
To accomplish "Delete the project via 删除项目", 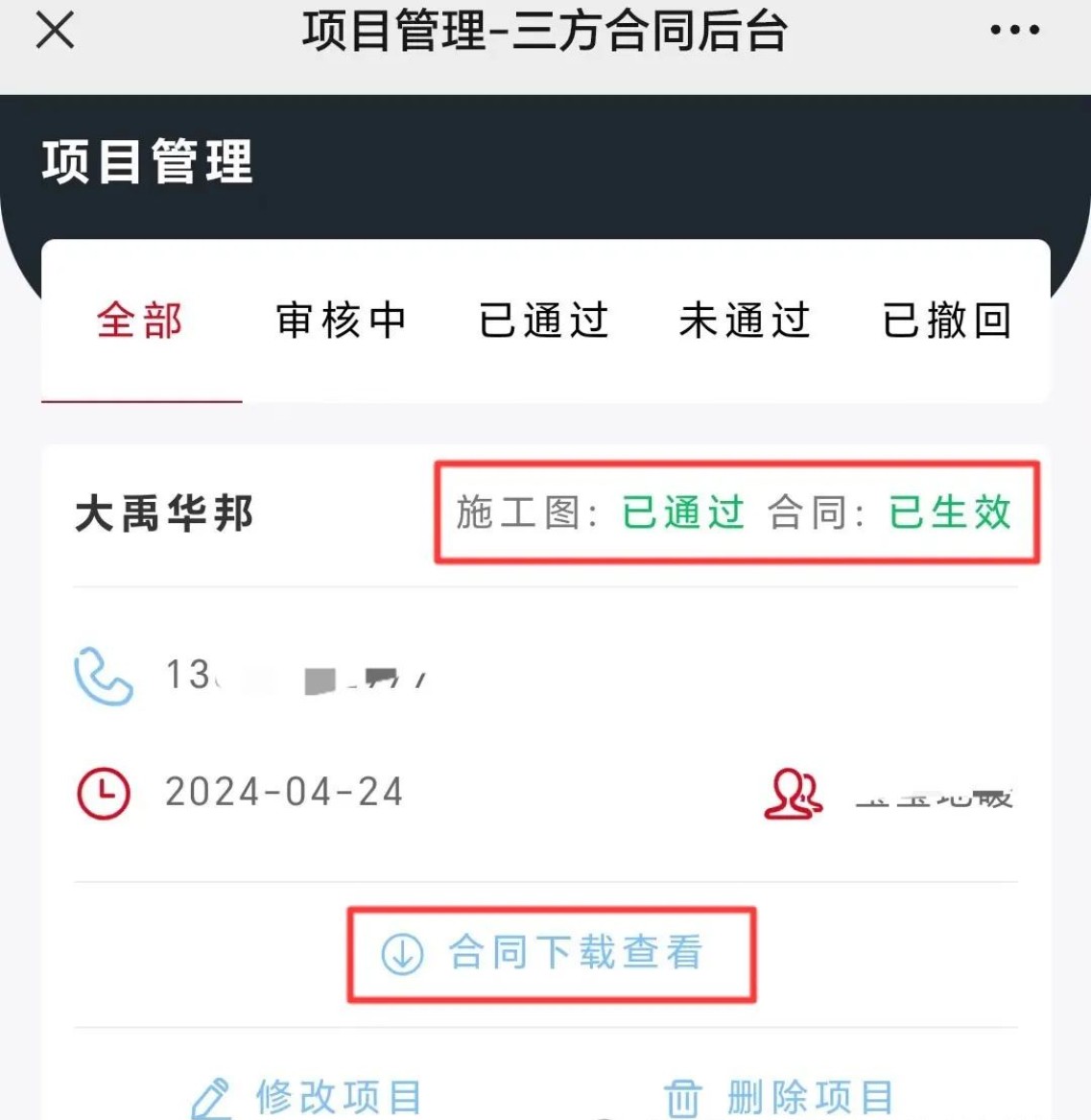I will pyautogui.click(x=779, y=1097).
